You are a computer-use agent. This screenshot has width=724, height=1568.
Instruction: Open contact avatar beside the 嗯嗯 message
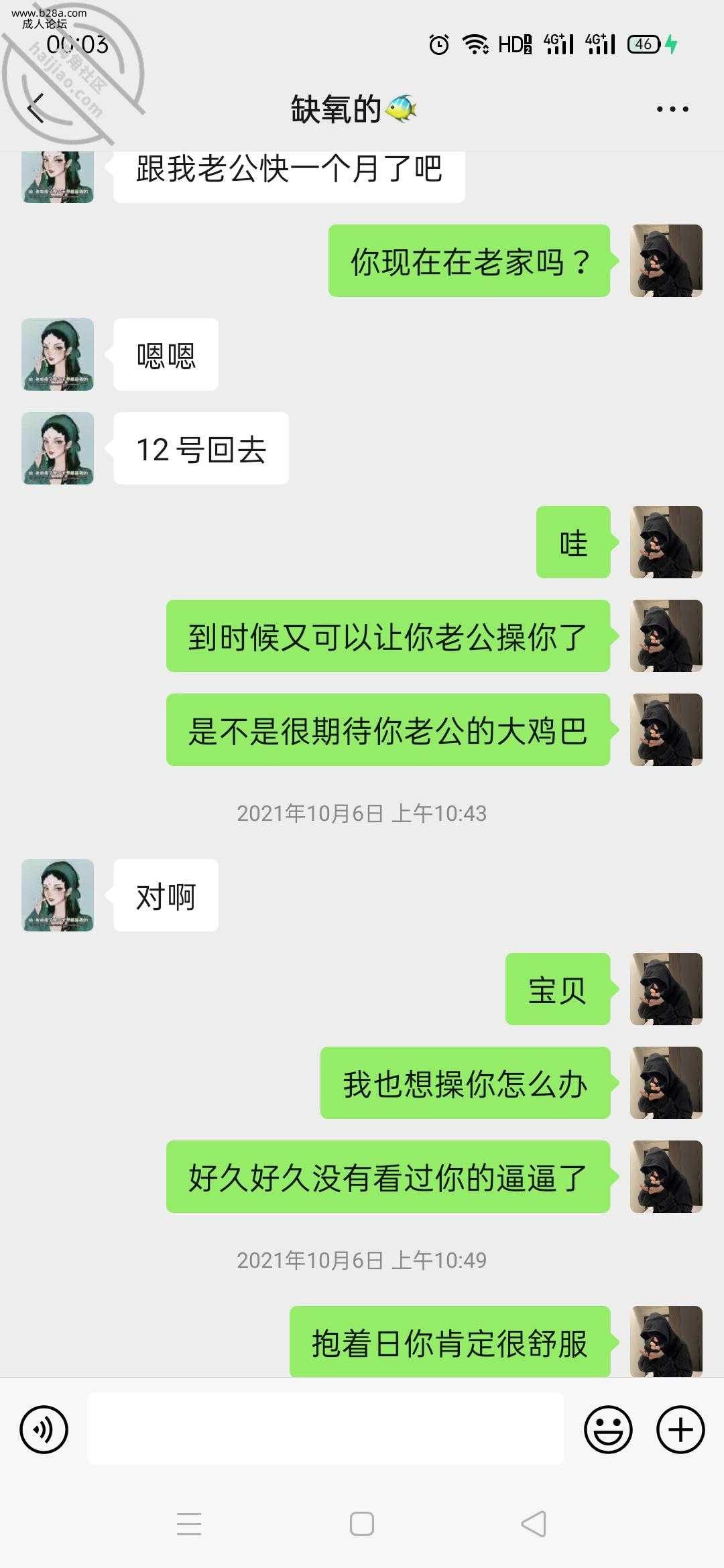coord(58,354)
